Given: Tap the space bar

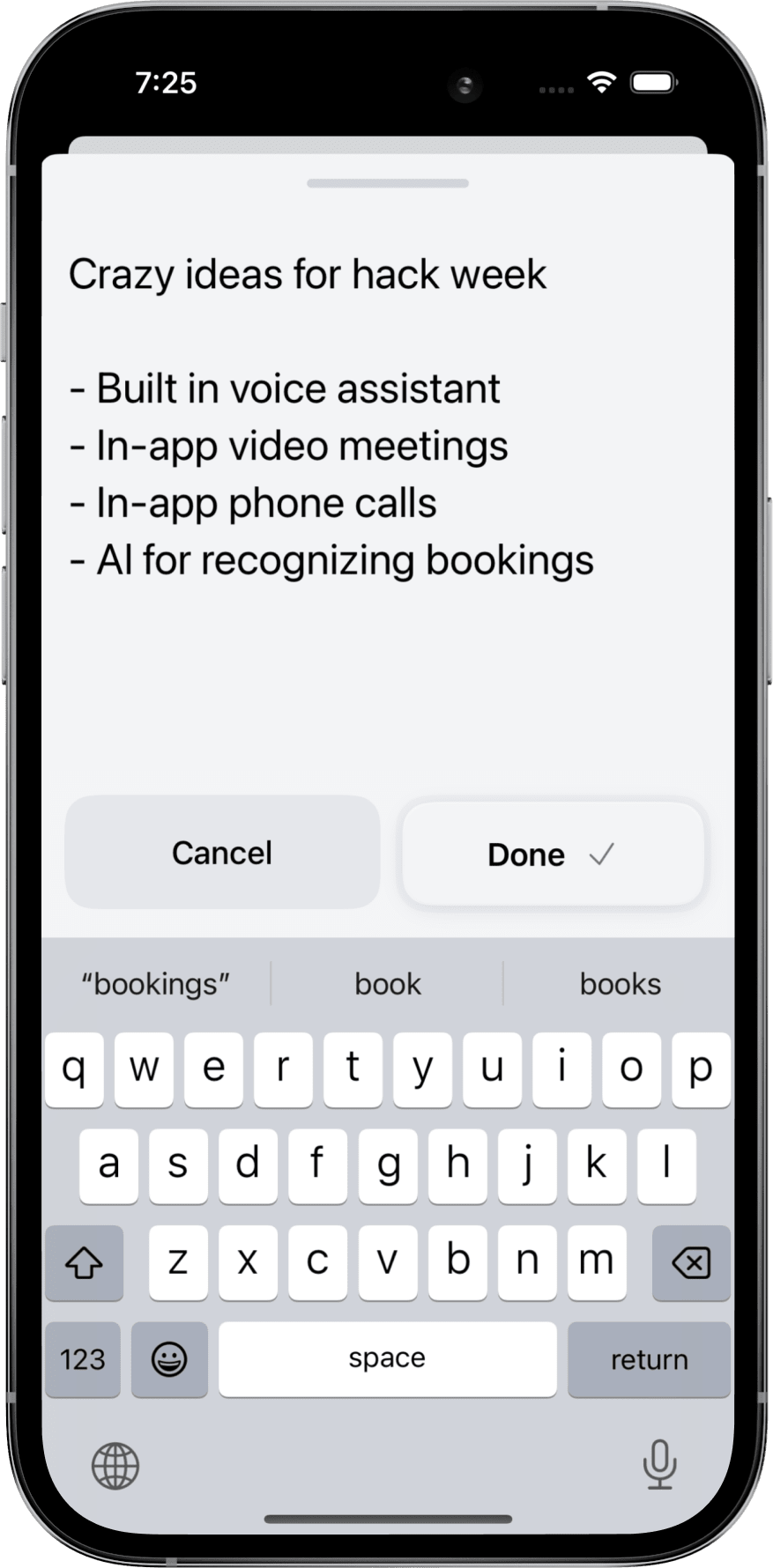Looking at the screenshot, I should click(x=388, y=1359).
